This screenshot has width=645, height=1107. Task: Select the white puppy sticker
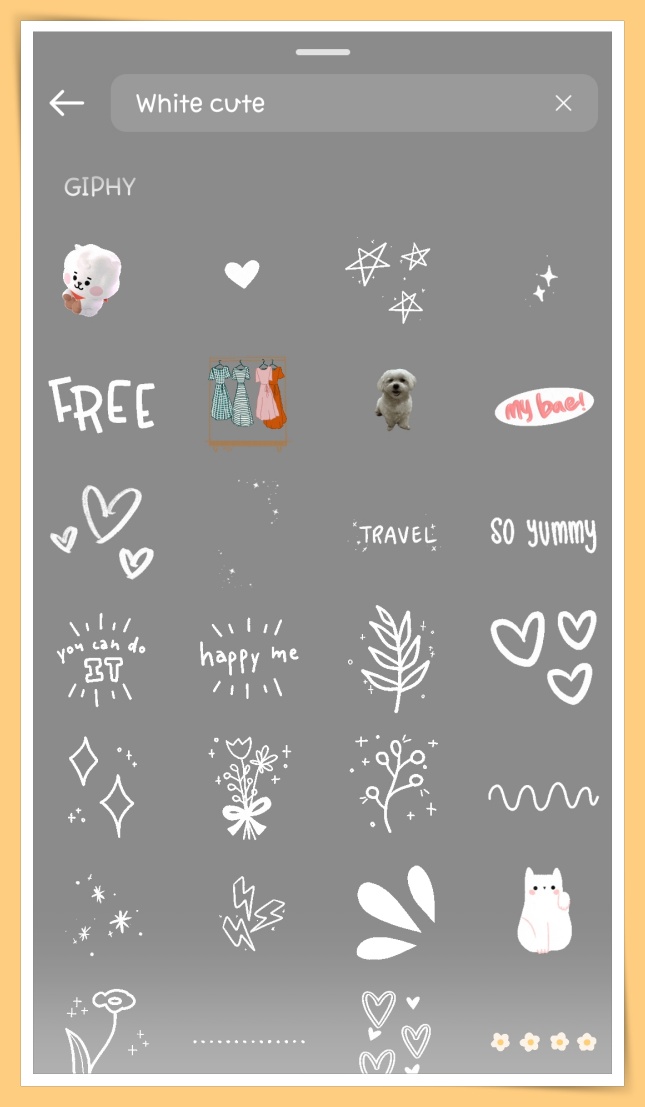[395, 399]
